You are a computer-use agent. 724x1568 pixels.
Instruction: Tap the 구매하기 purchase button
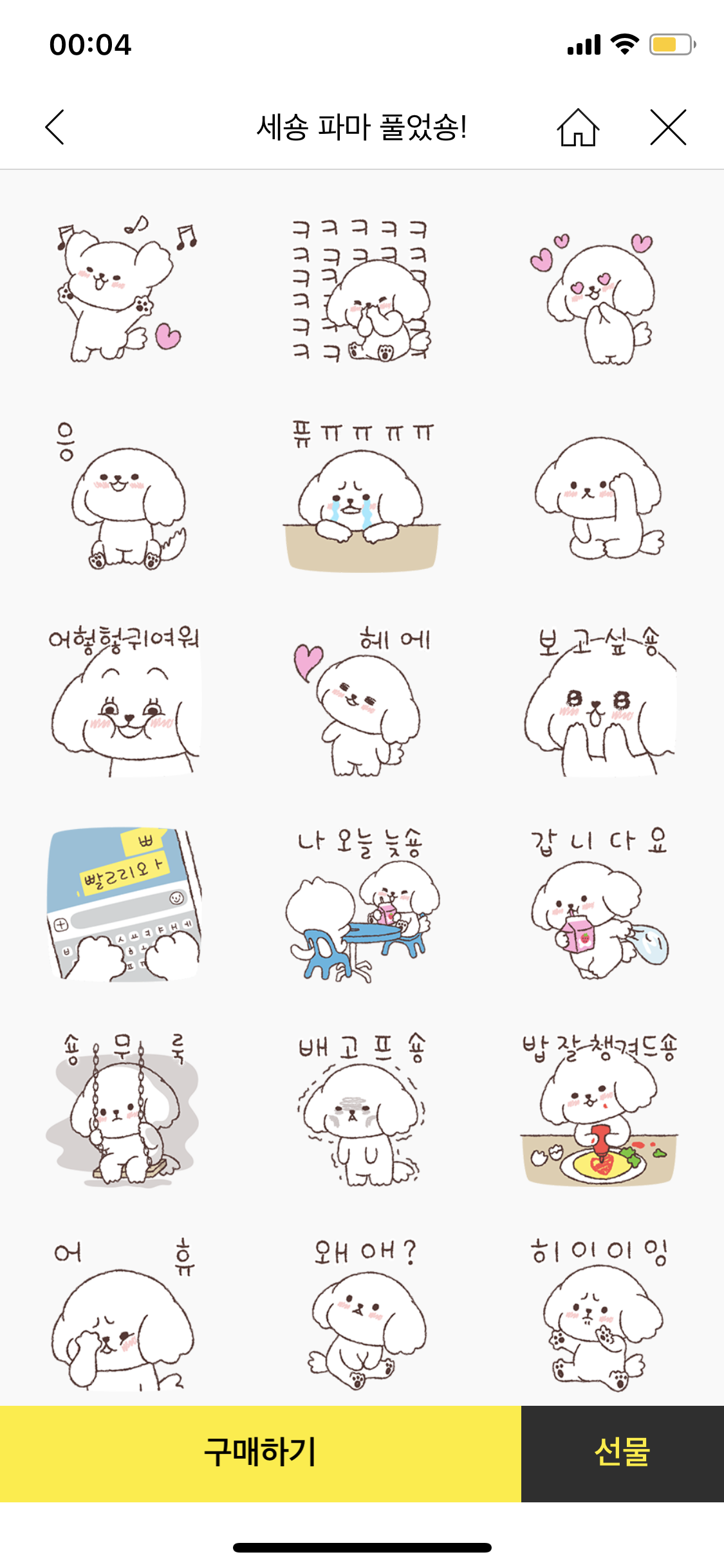pyautogui.click(x=260, y=1453)
